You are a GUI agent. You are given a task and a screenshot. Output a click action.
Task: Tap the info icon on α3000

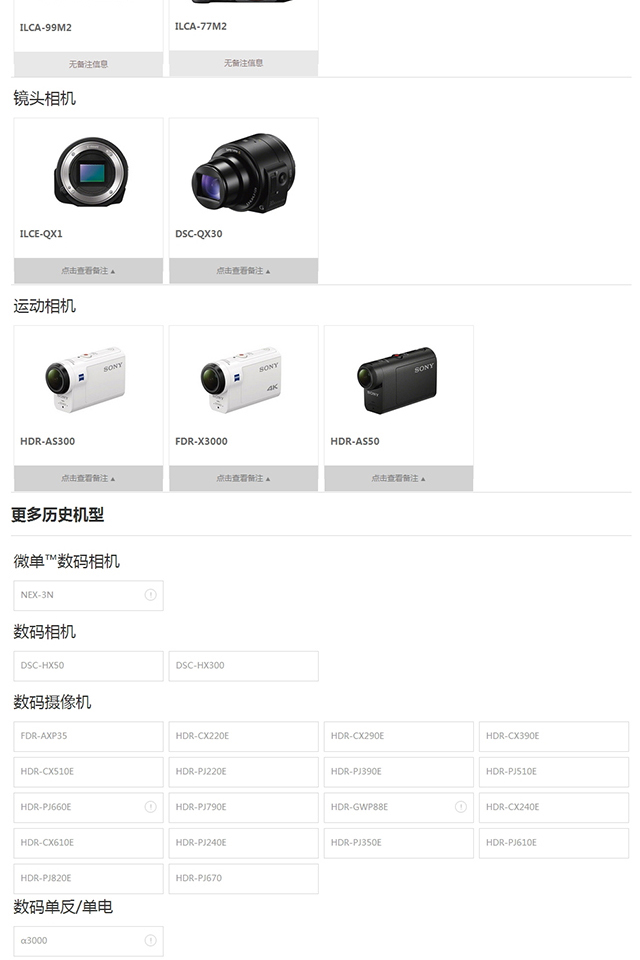pyautogui.click(x=151, y=940)
